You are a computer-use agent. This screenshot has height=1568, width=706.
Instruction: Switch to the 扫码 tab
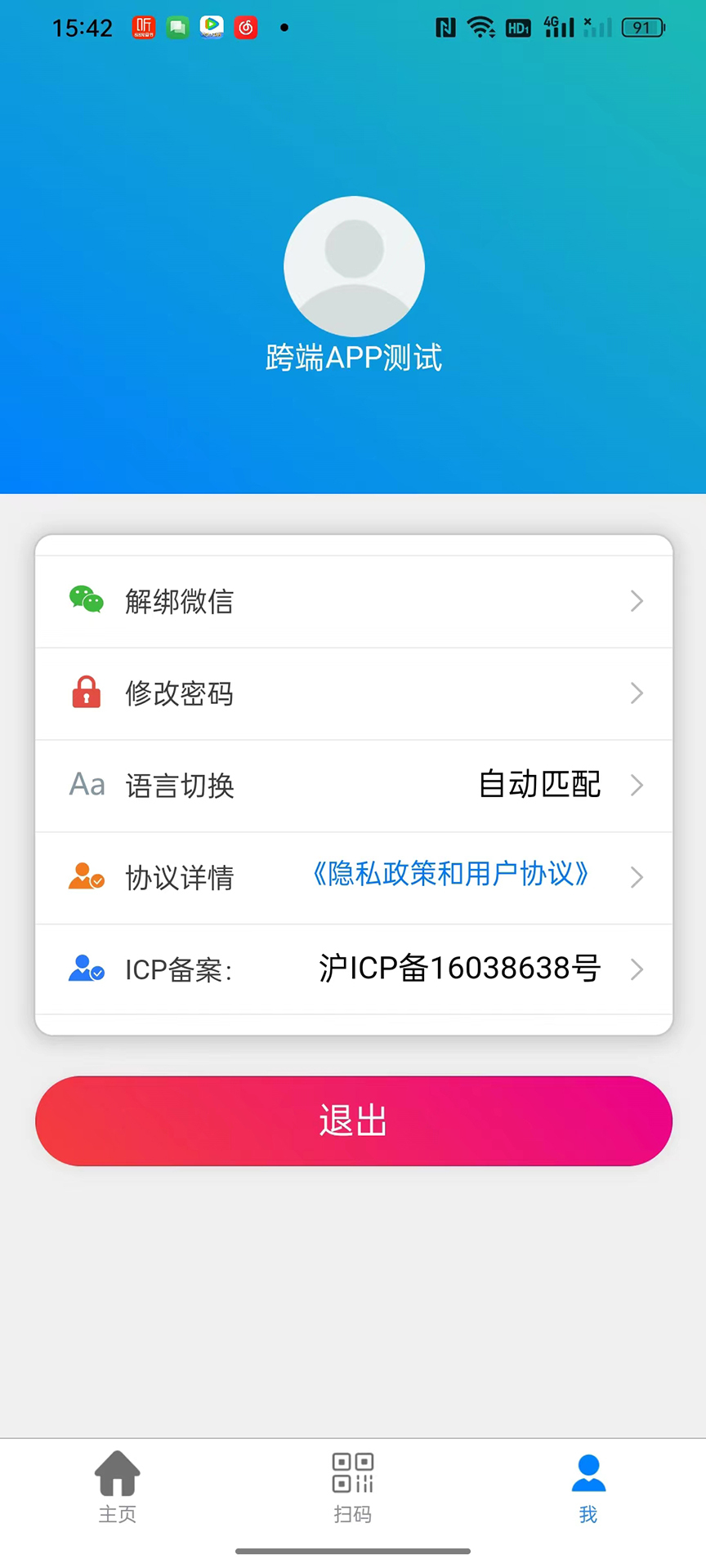[x=352, y=1488]
